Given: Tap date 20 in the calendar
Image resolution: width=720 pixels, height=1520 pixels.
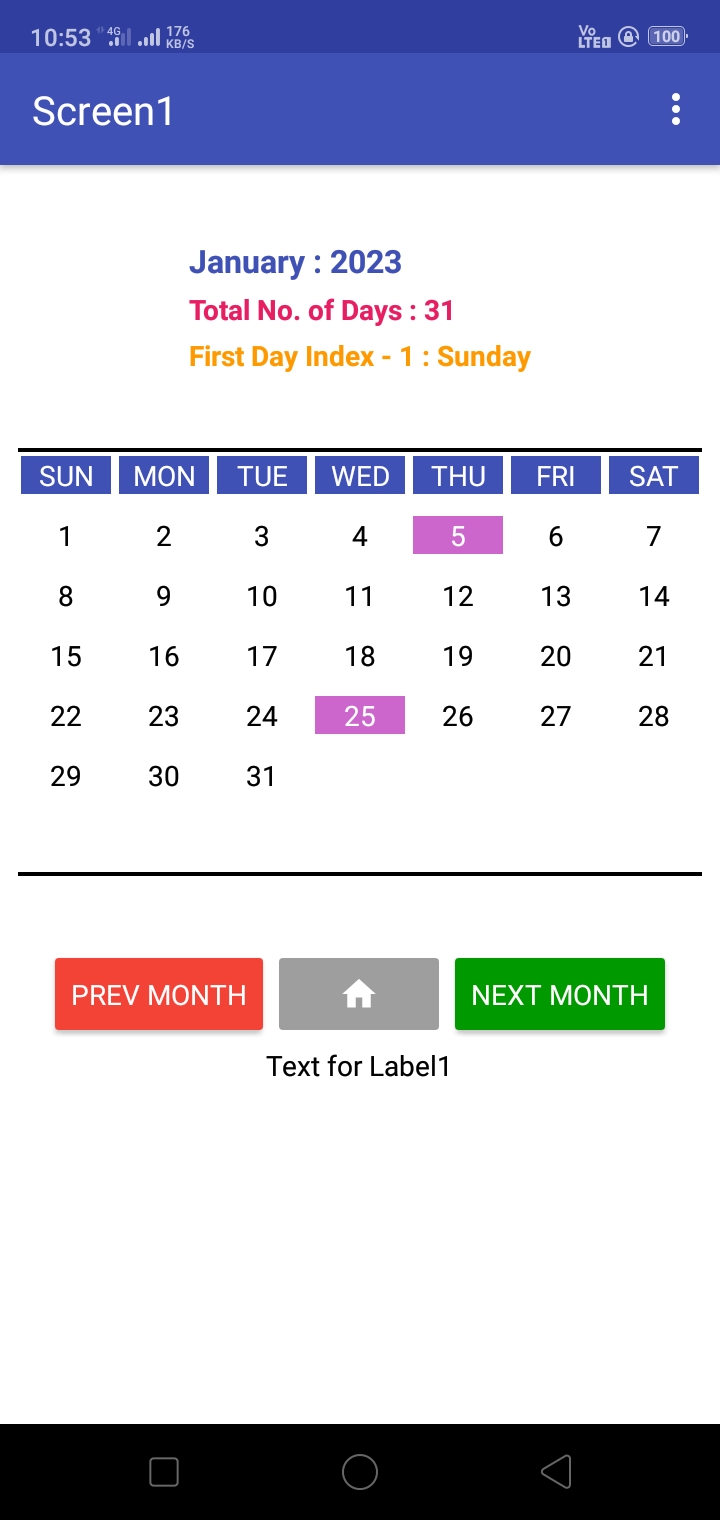Looking at the screenshot, I should pyautogui.click(x=556, y=656).
